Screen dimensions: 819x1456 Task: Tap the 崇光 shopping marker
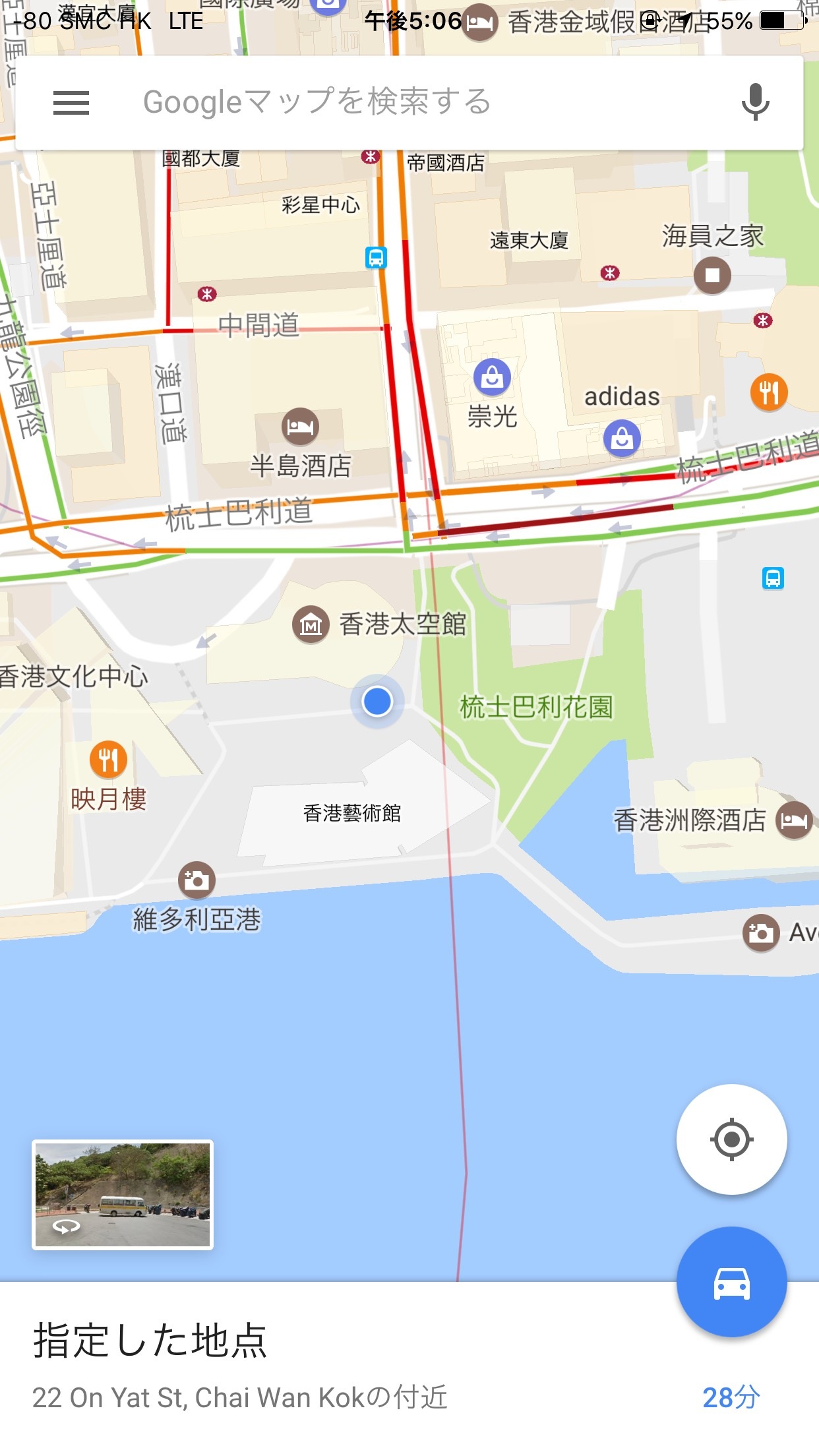coord(492,377)
